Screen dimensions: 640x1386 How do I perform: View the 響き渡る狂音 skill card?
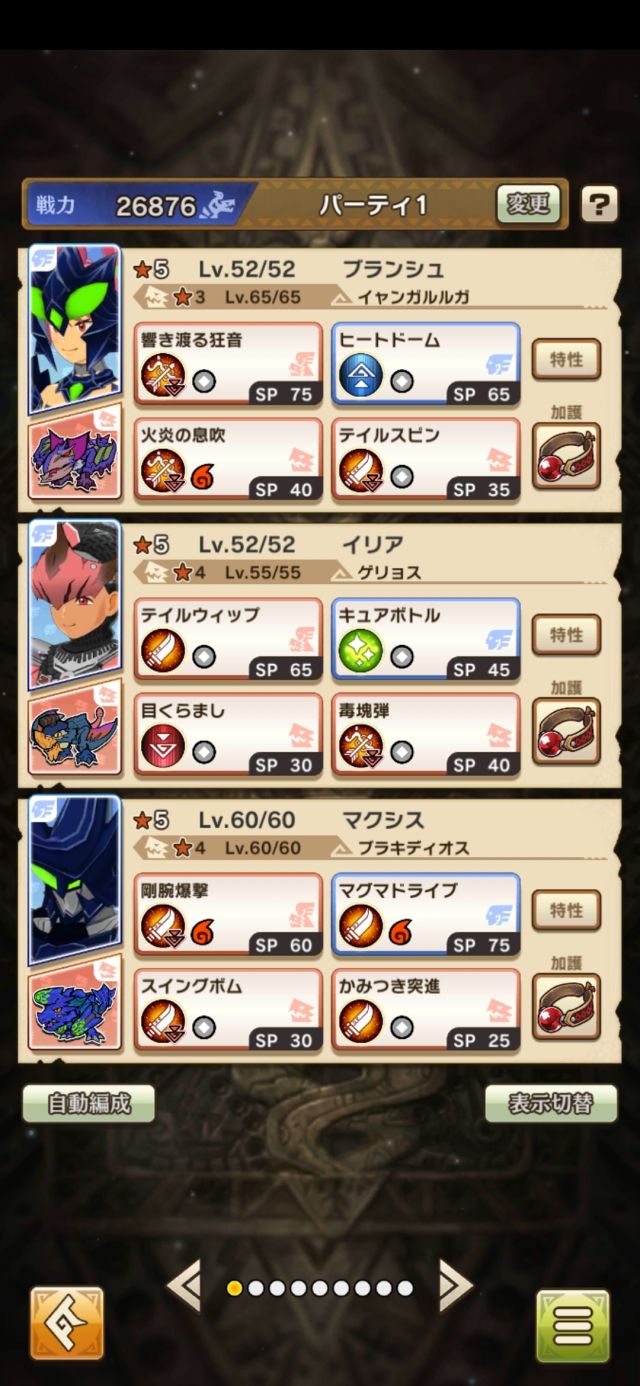[228, 363]
